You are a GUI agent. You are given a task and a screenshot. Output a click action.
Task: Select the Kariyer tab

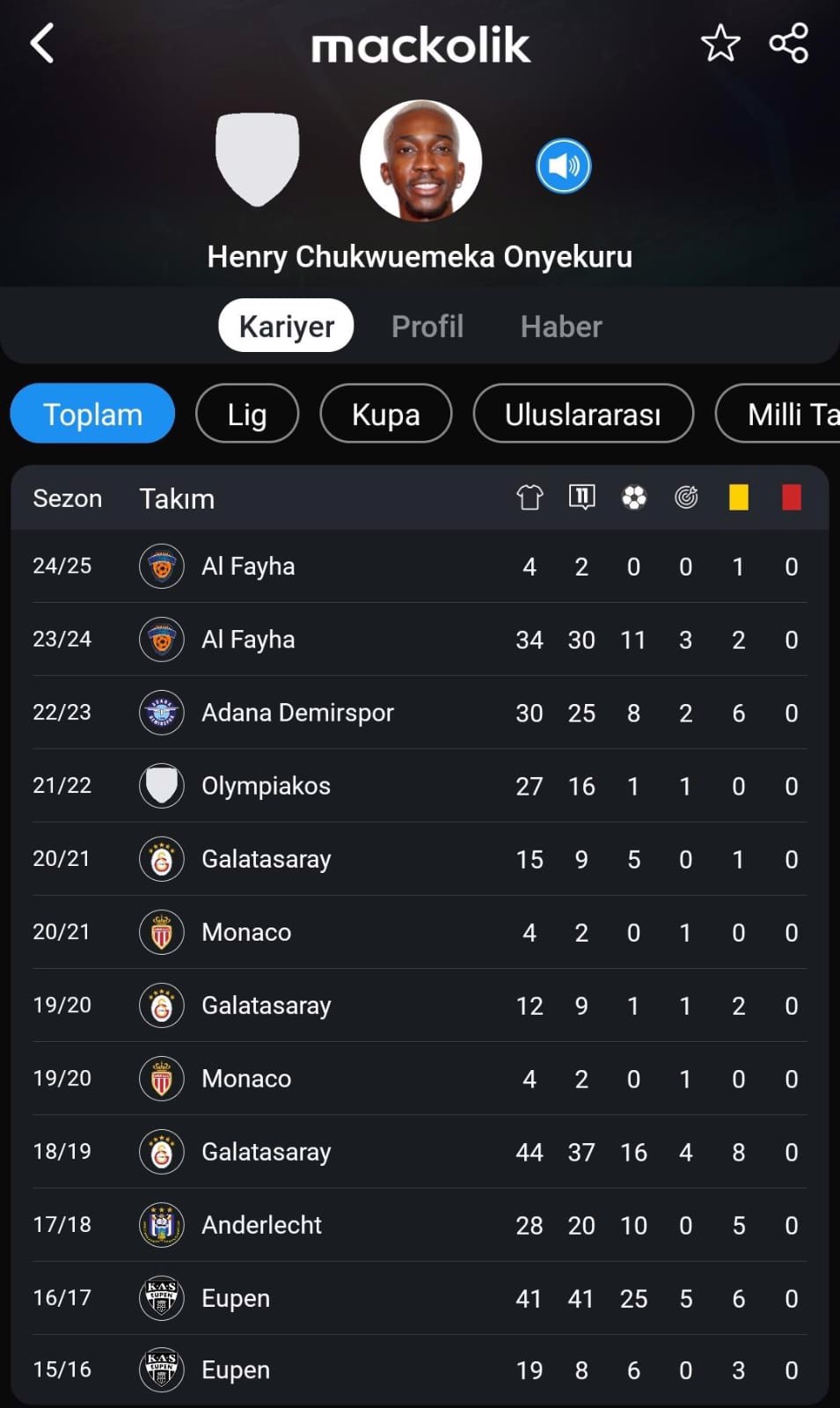point(286,326)
